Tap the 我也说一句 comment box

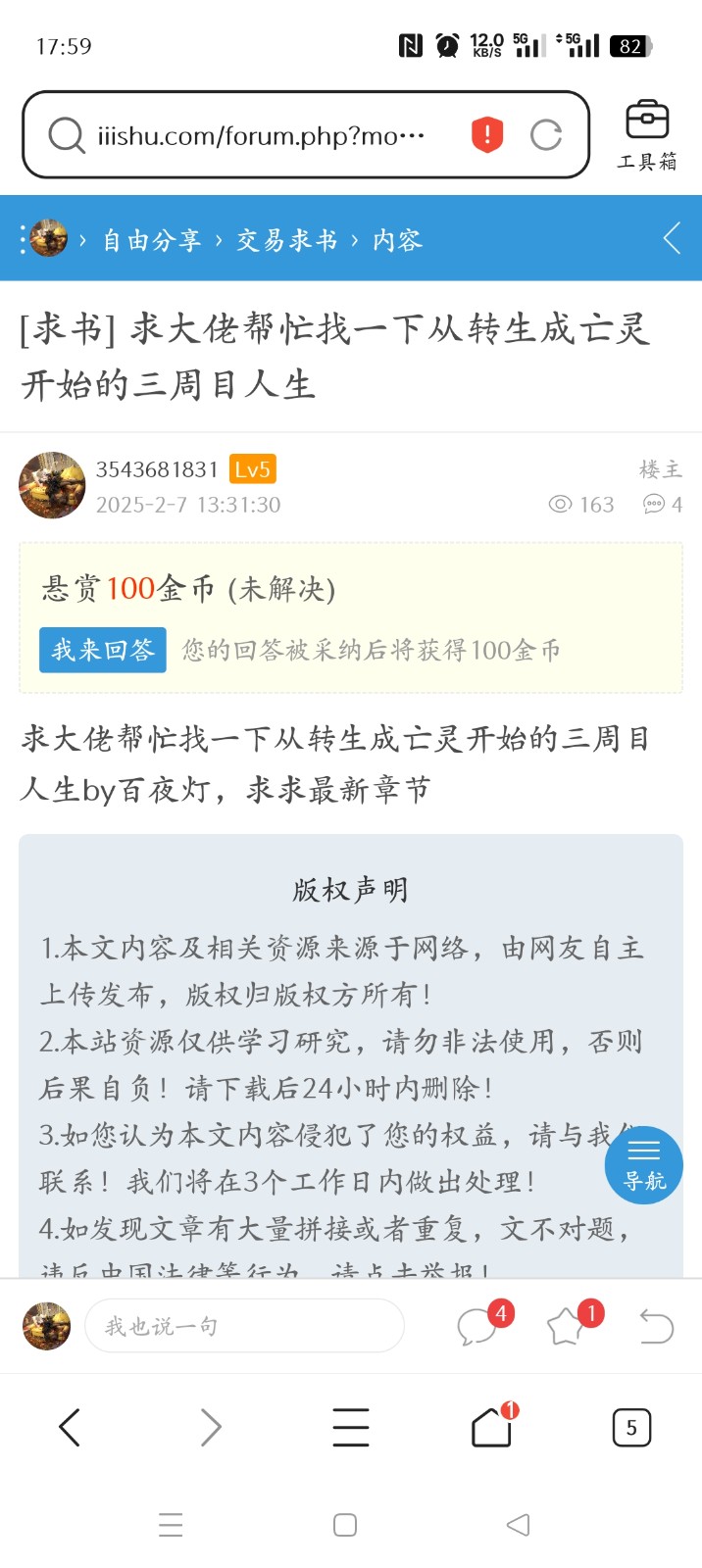tap(245, 1326)
